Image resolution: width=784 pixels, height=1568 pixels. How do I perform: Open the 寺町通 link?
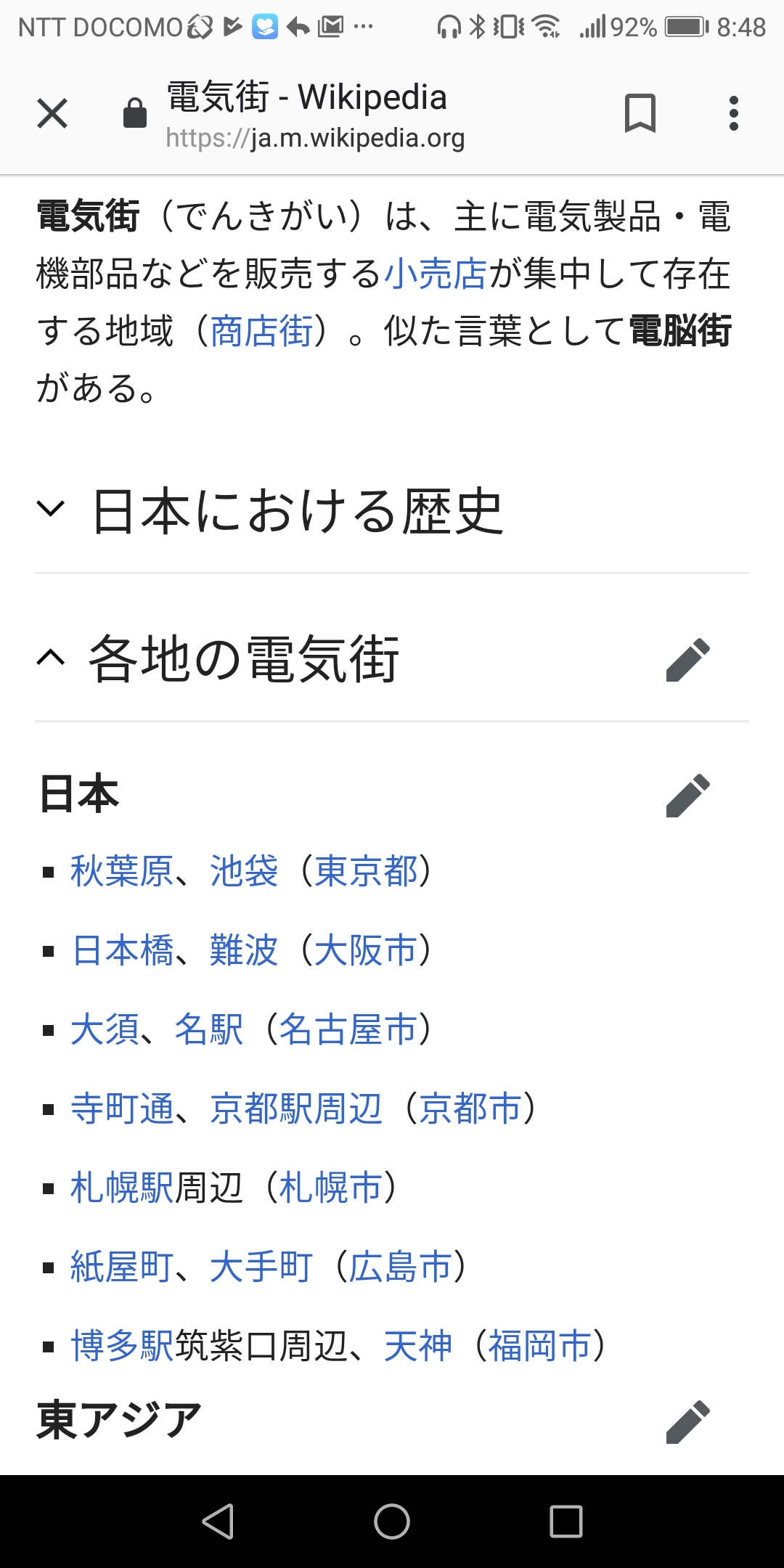tap(122, 1108)
